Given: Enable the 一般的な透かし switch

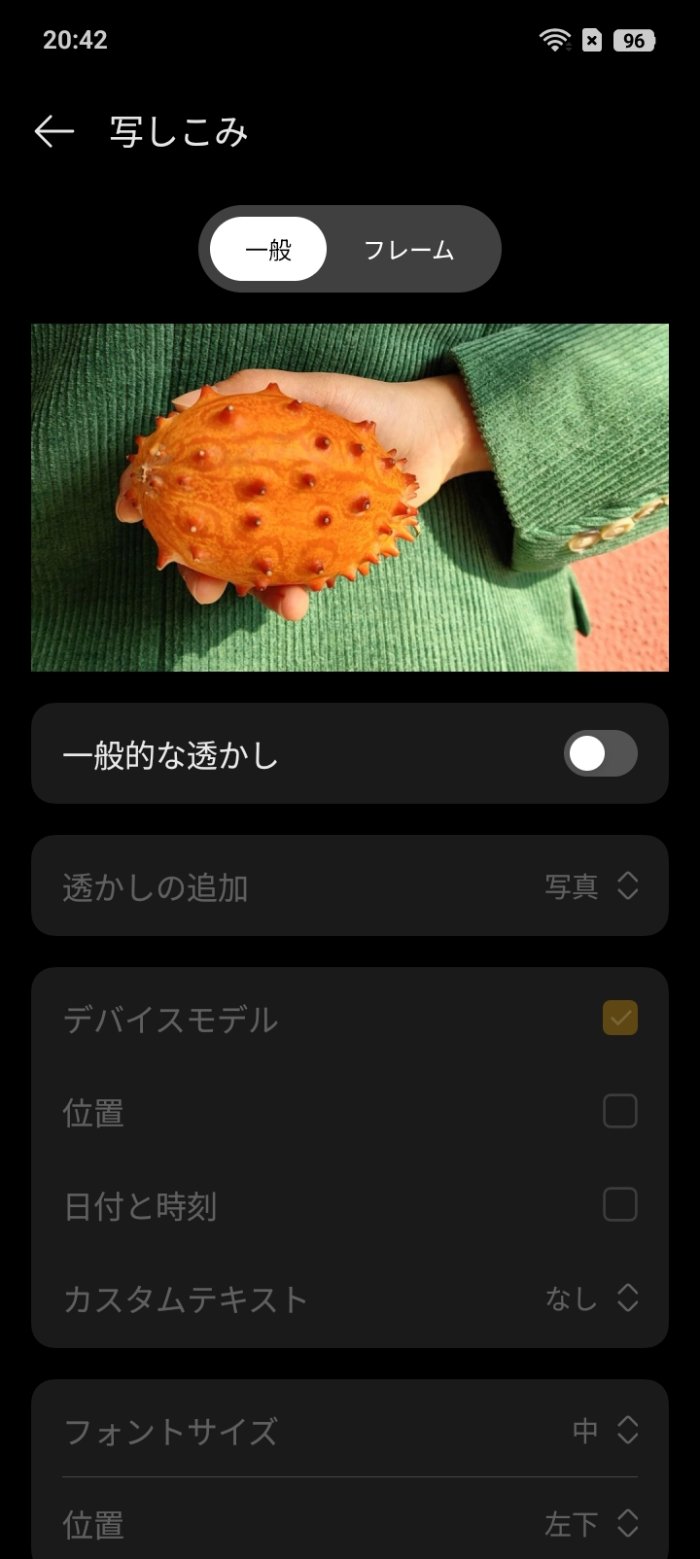Looking at the screenshot, I should pos(600,753).
